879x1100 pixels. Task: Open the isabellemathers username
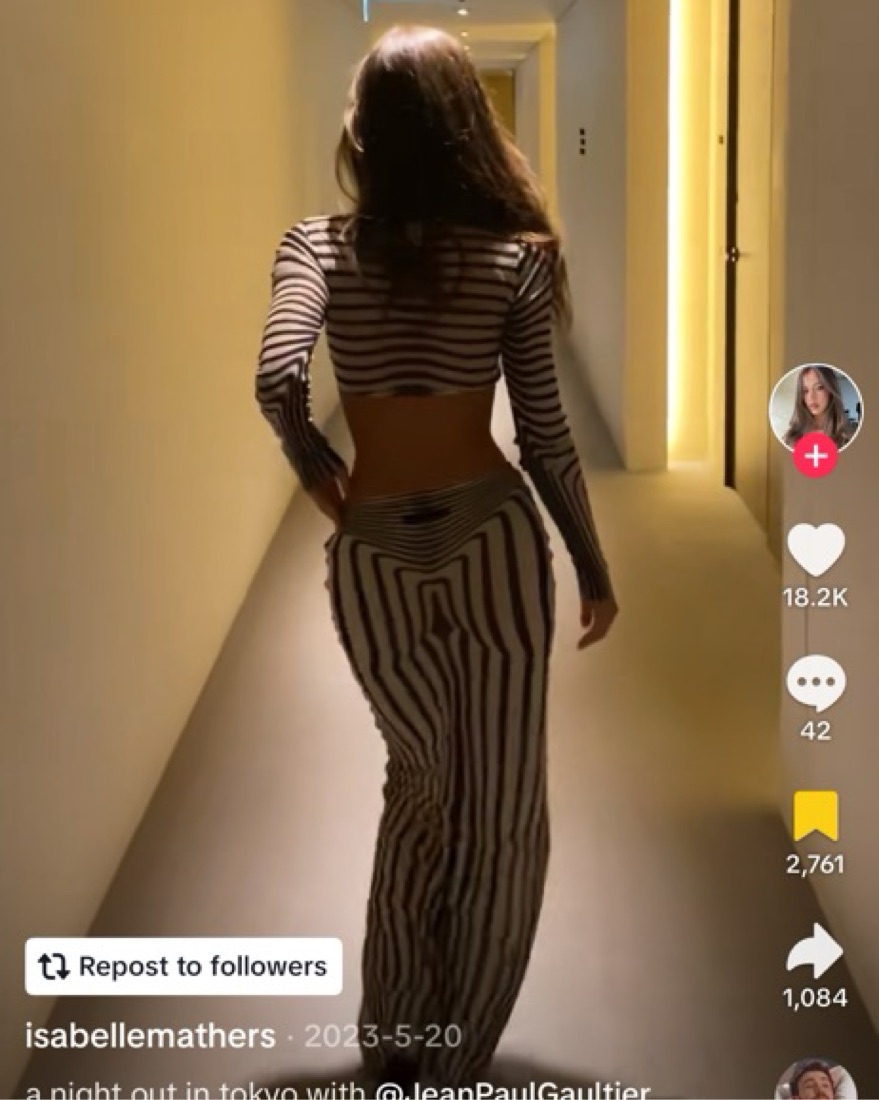coord(150,1036)
